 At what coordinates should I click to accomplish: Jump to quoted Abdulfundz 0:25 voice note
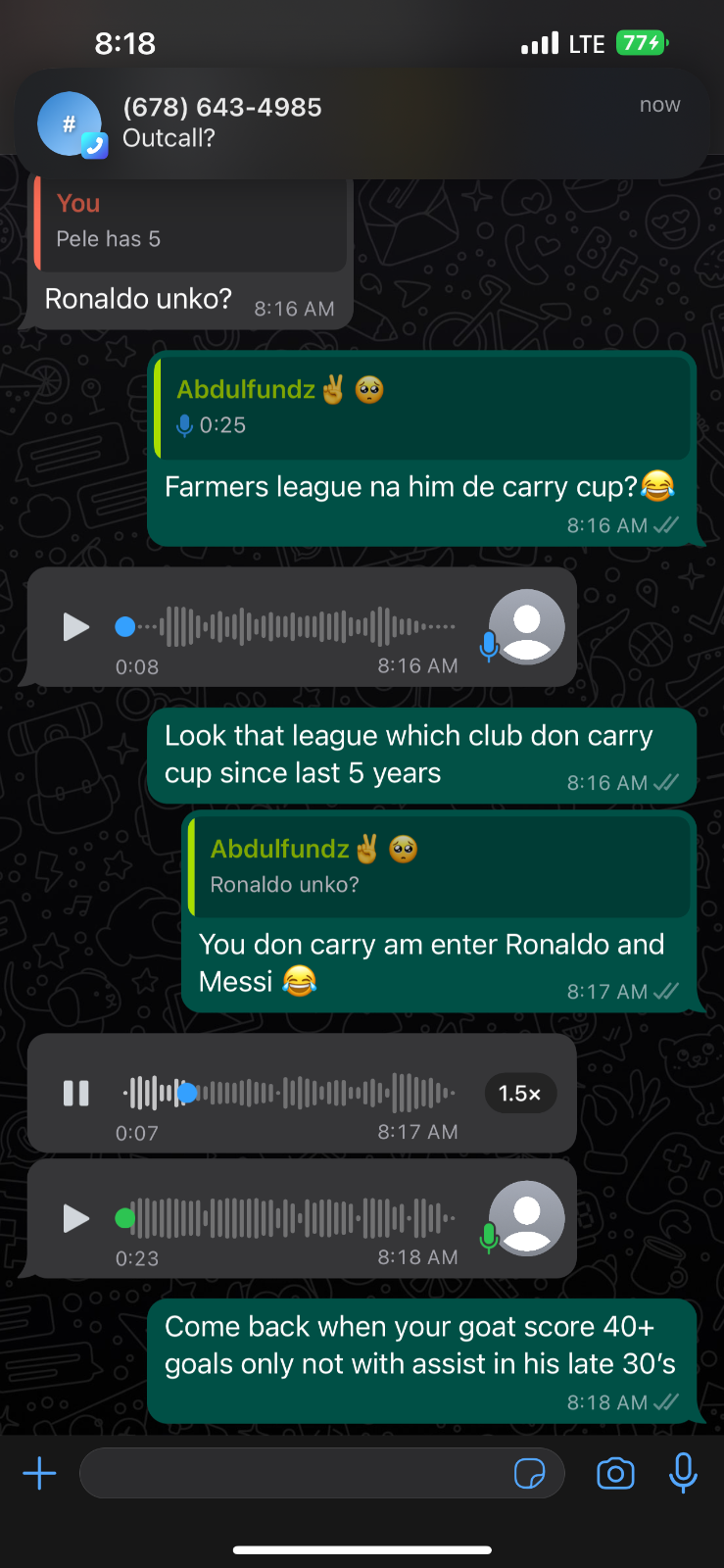point(421,407)
